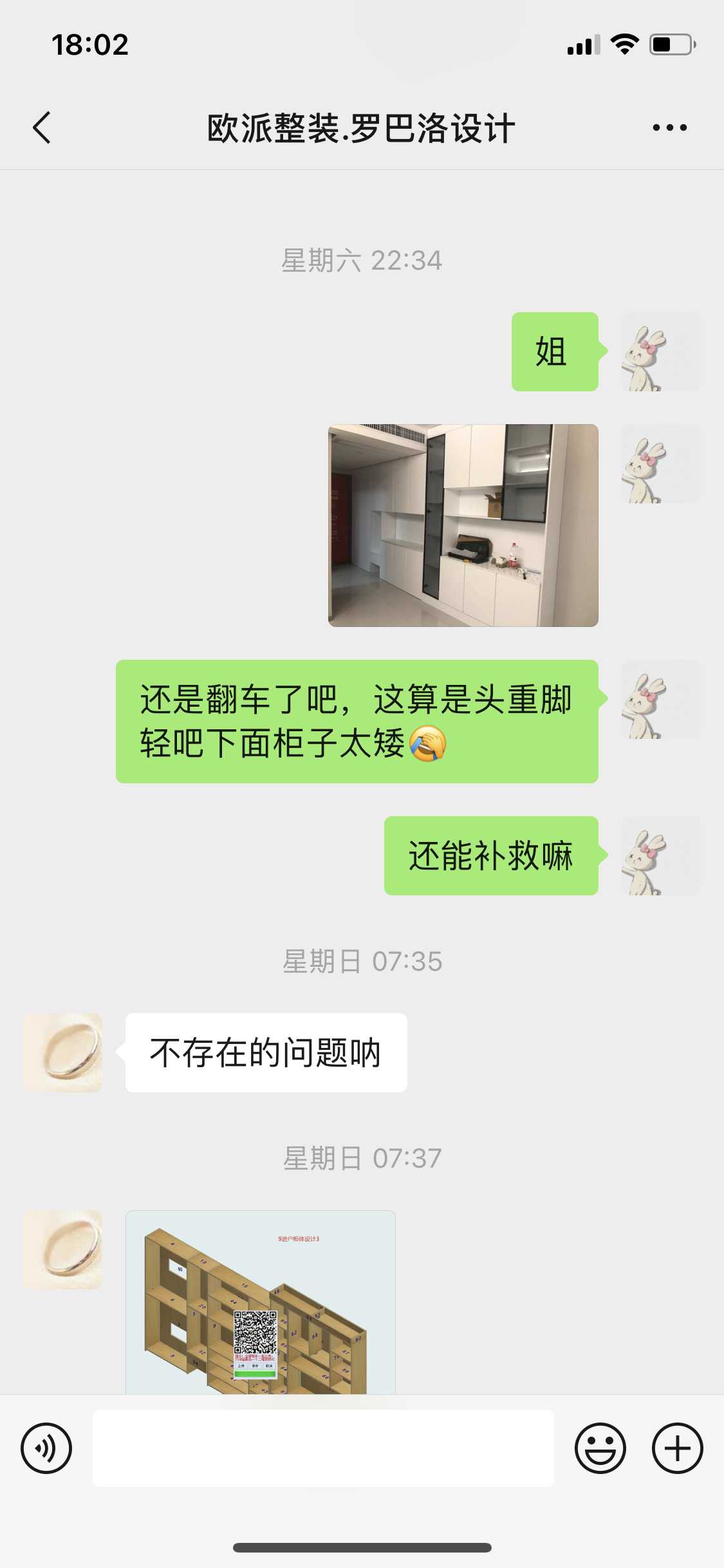724x1568 pixels.
Task: View the sent cabinet photo
Action: (463, 525)
